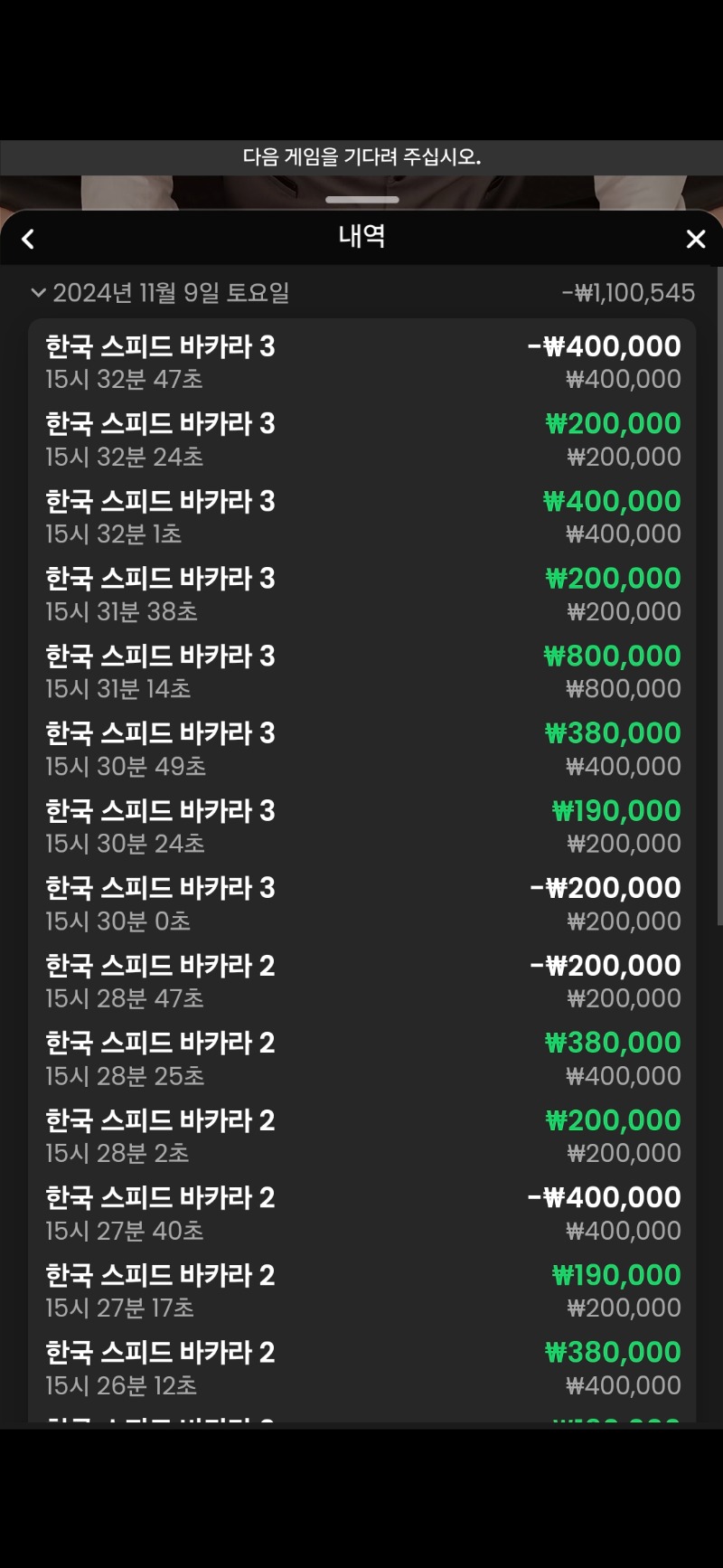The image size is (723, 1568).
Task: Open the 15시 28분 47초 바카라 2 record
Action: point(362,981)
